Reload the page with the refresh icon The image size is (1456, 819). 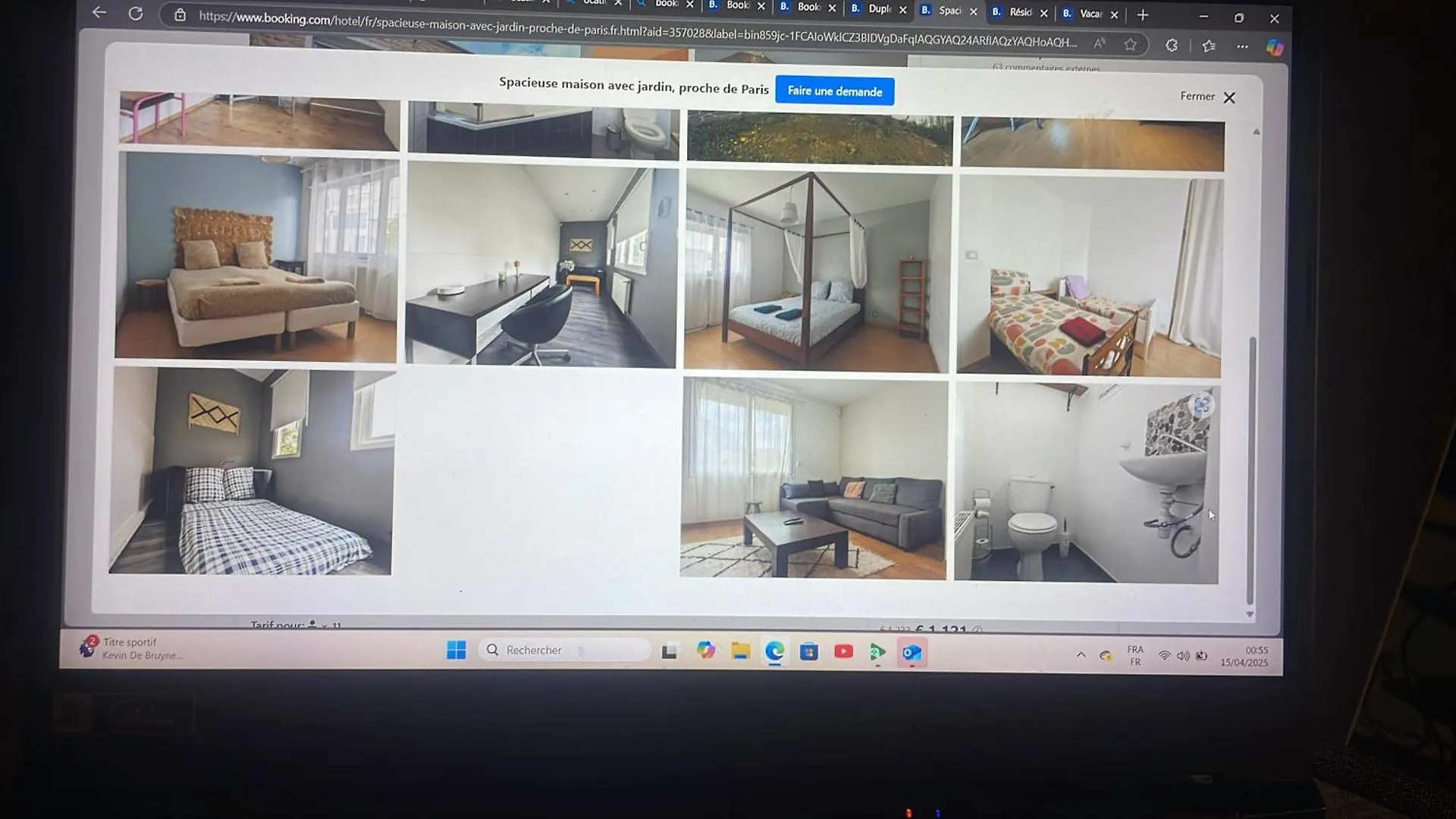coord(136,13)
